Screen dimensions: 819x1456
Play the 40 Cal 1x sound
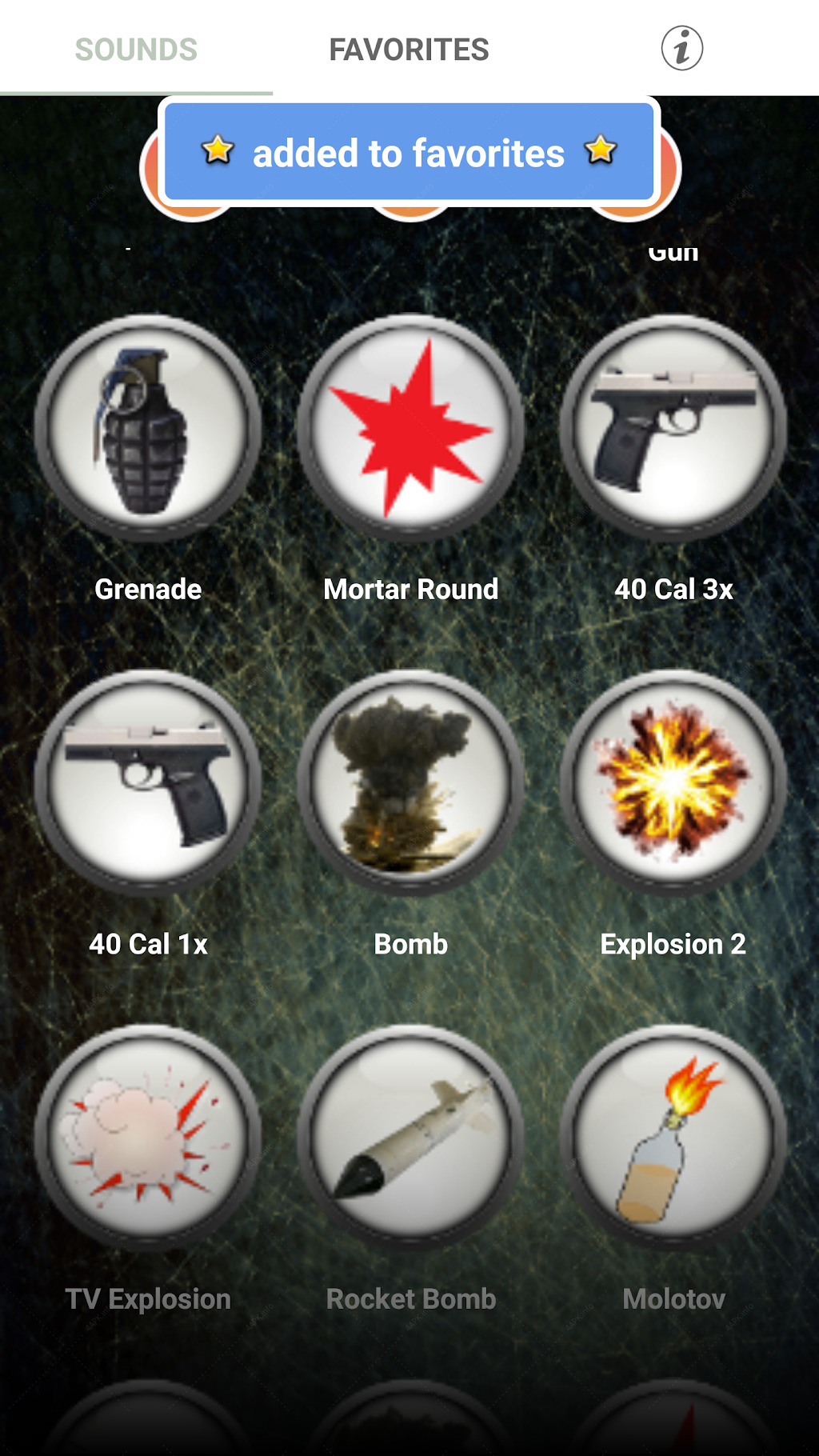(148, 783)
